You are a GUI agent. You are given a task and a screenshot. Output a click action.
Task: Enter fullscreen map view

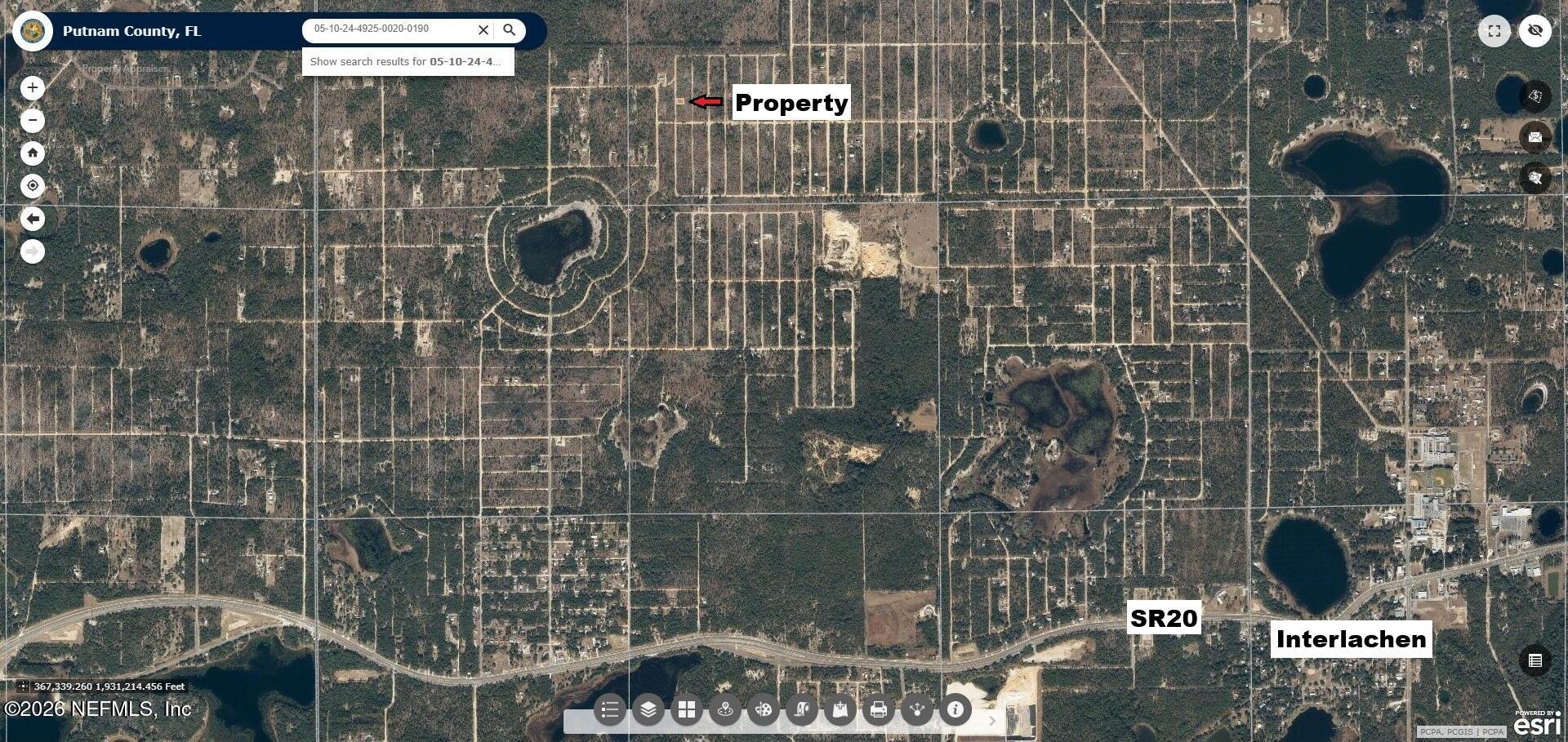point(1494,31)
